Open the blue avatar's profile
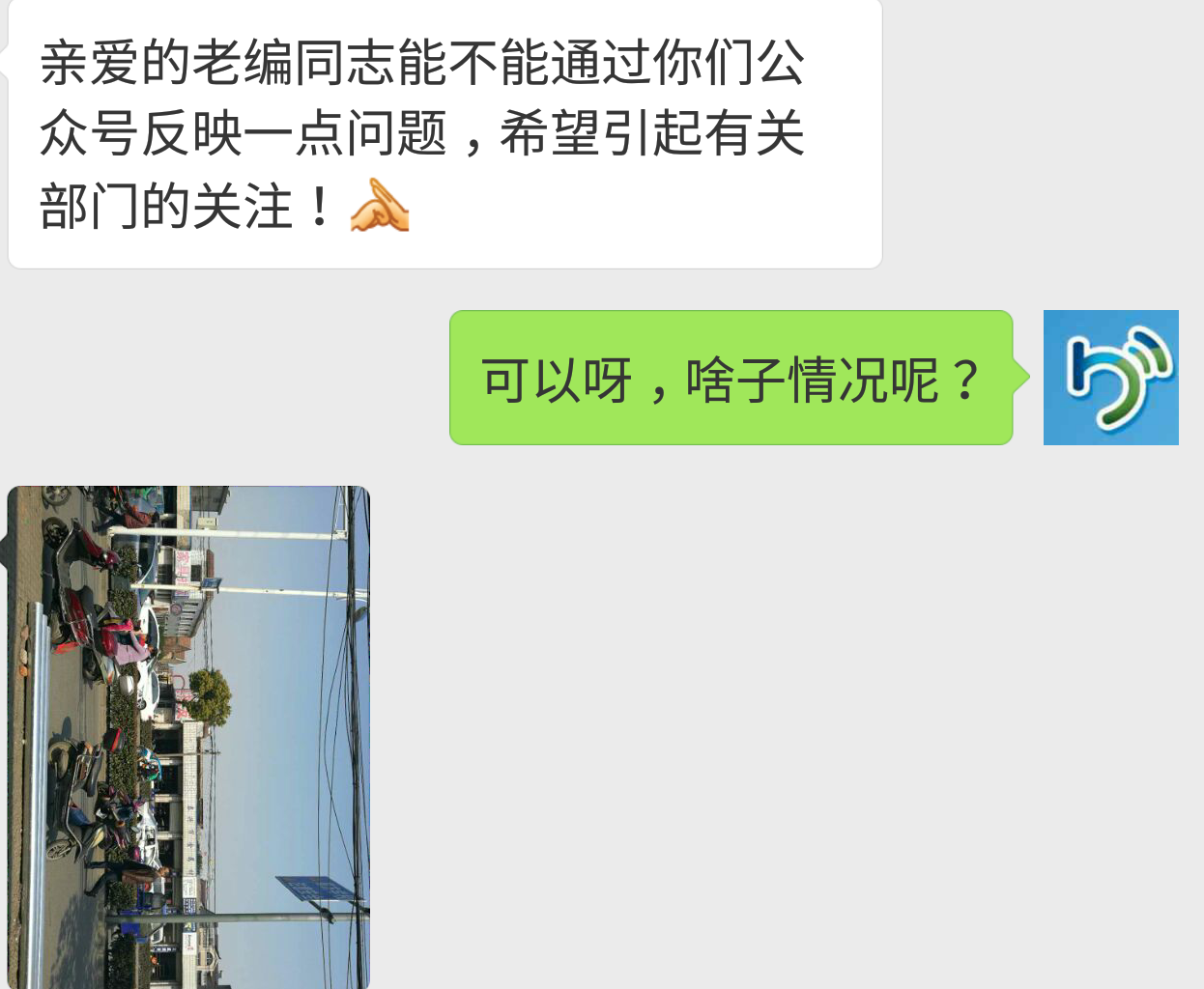The height and width of the screenshot is (989, 1204). click(x=1110, y=378)
